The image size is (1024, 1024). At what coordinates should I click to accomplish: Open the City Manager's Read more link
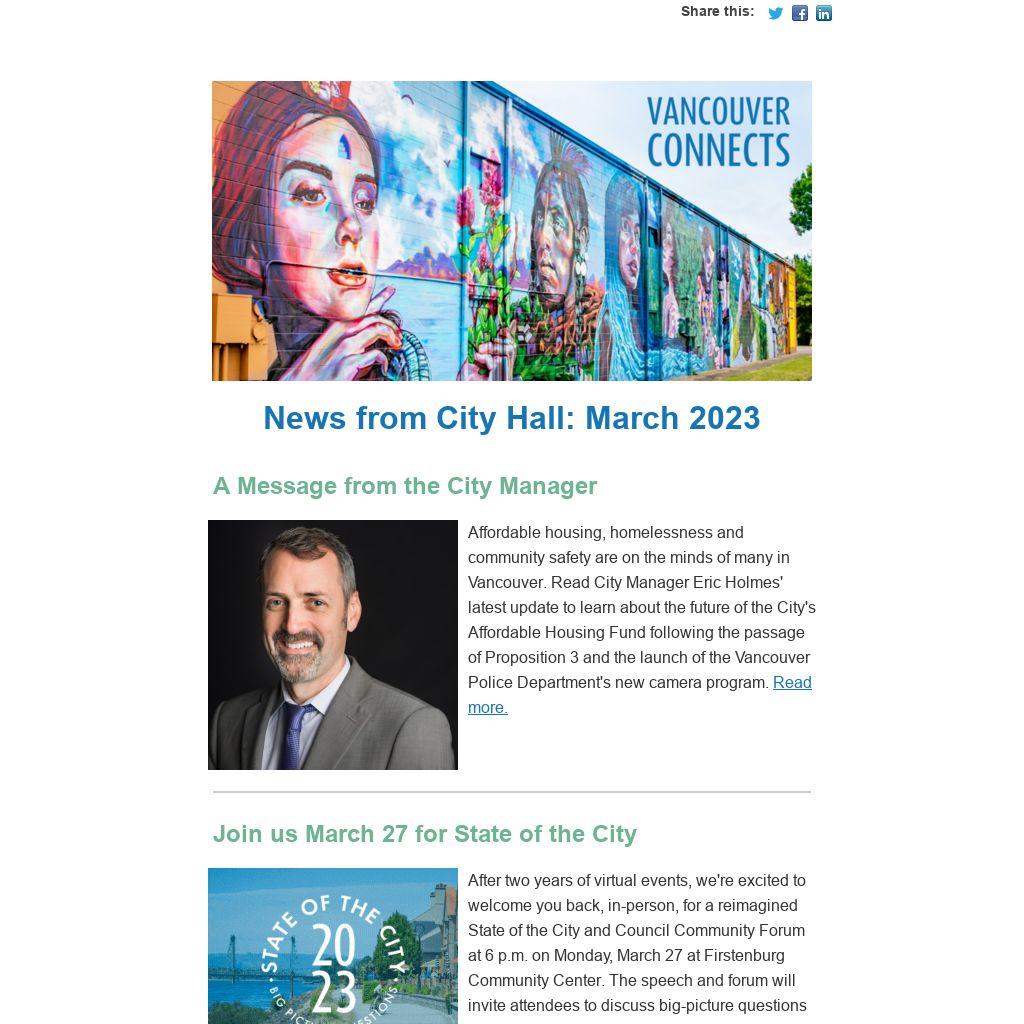coord(791,682)
